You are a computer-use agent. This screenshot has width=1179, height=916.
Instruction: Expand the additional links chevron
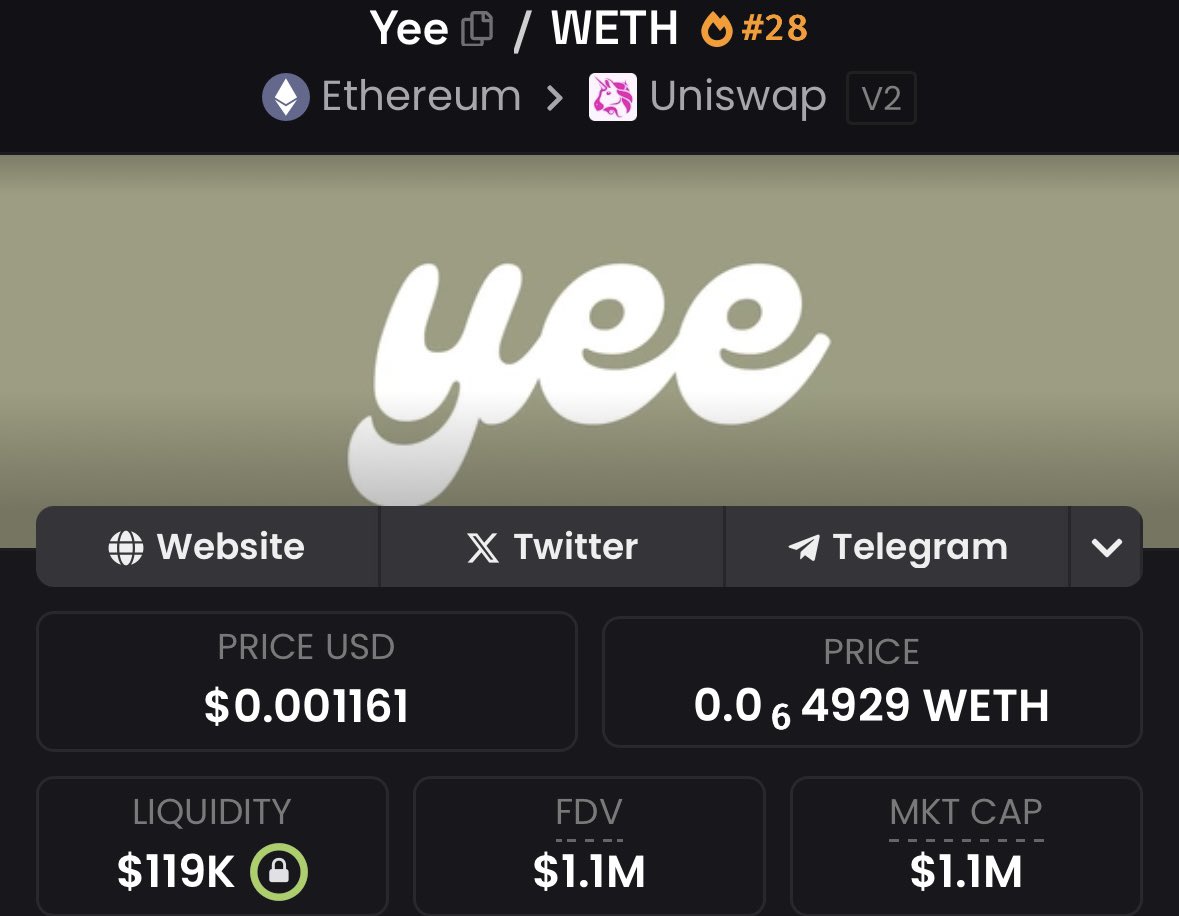pos(1106,547)
